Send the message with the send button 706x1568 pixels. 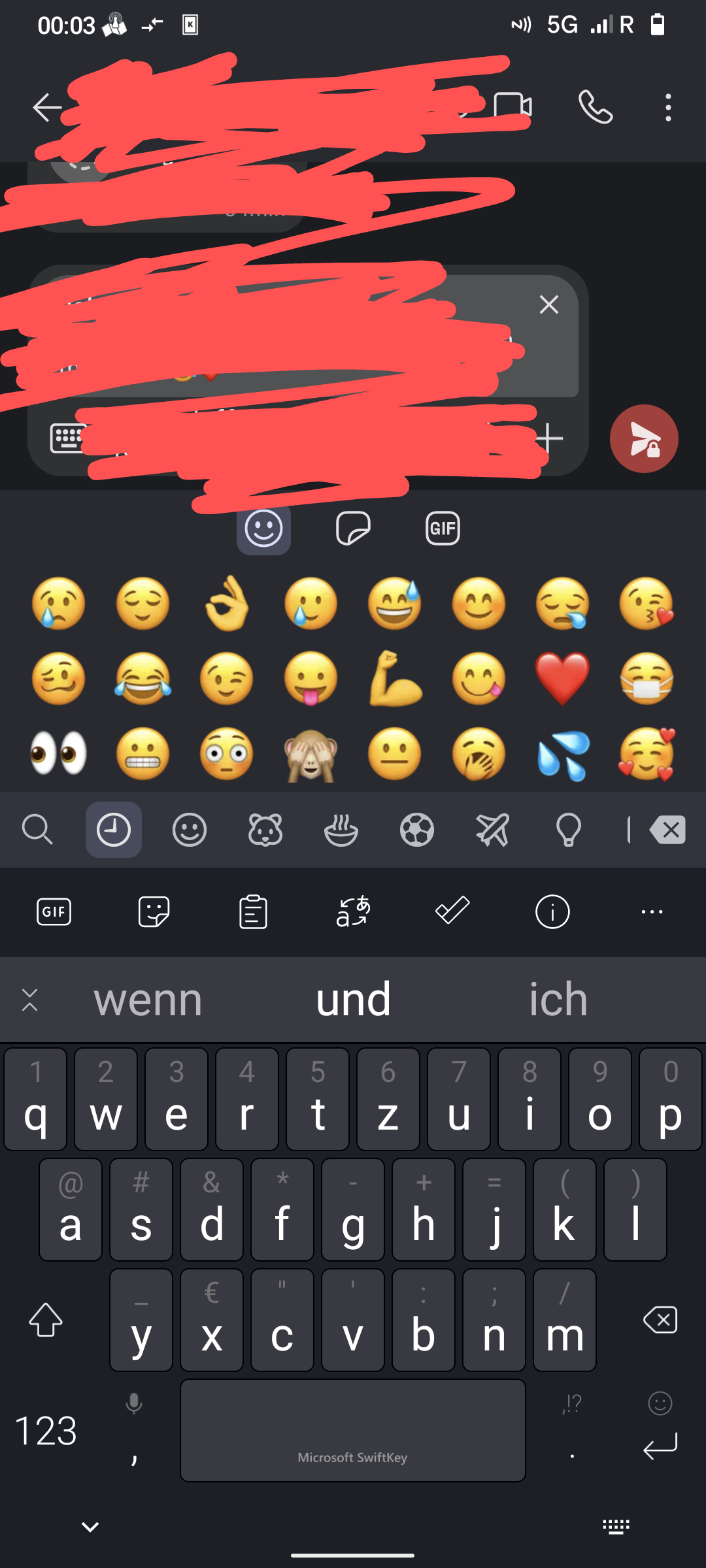tap(644, 438)
